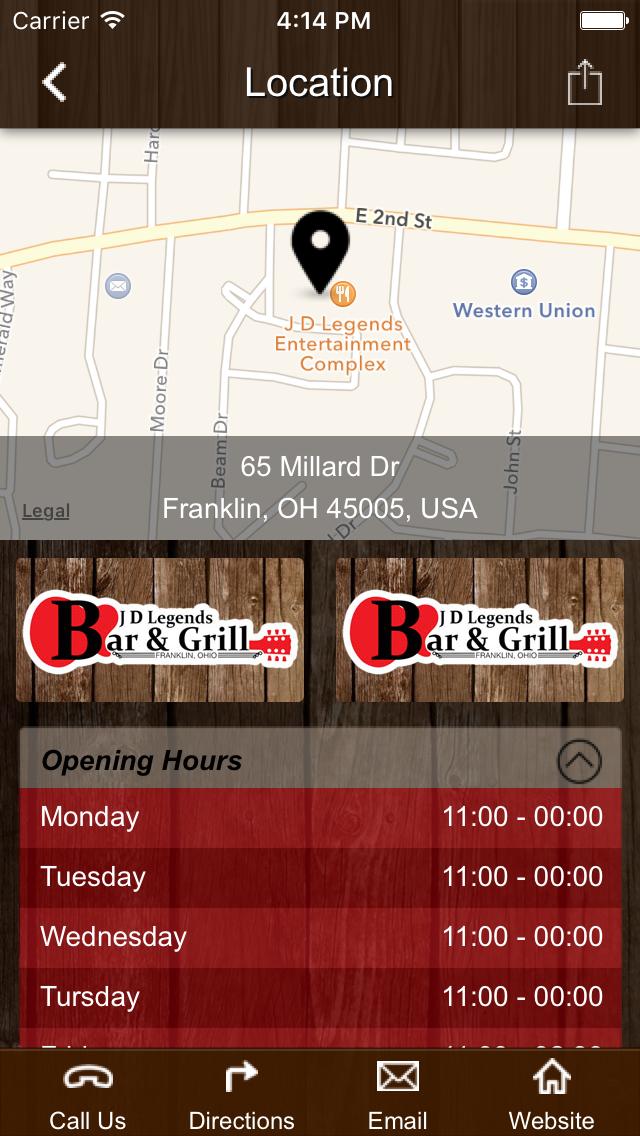Send an Email to the venue

[397, 1095]
